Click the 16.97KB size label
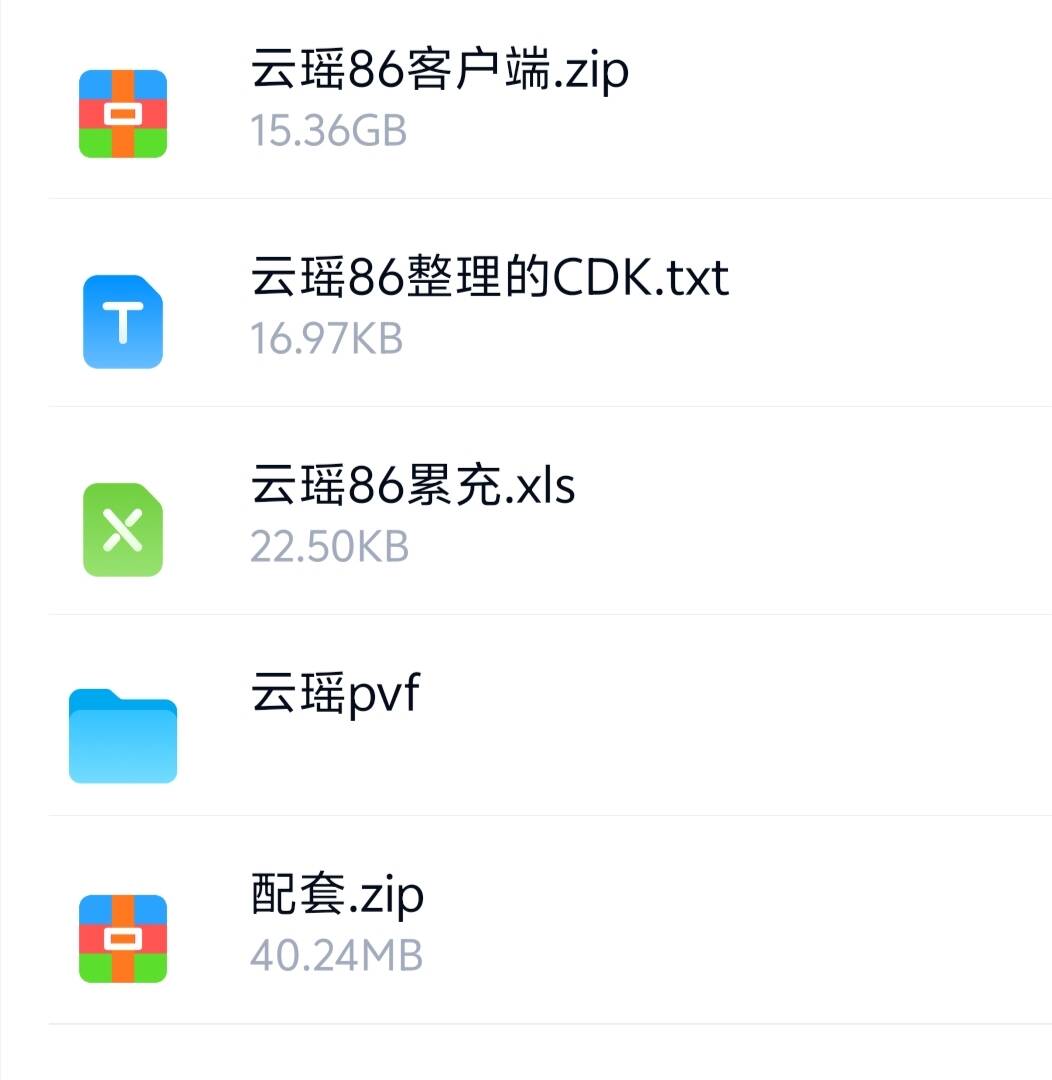 coord(325,341)
